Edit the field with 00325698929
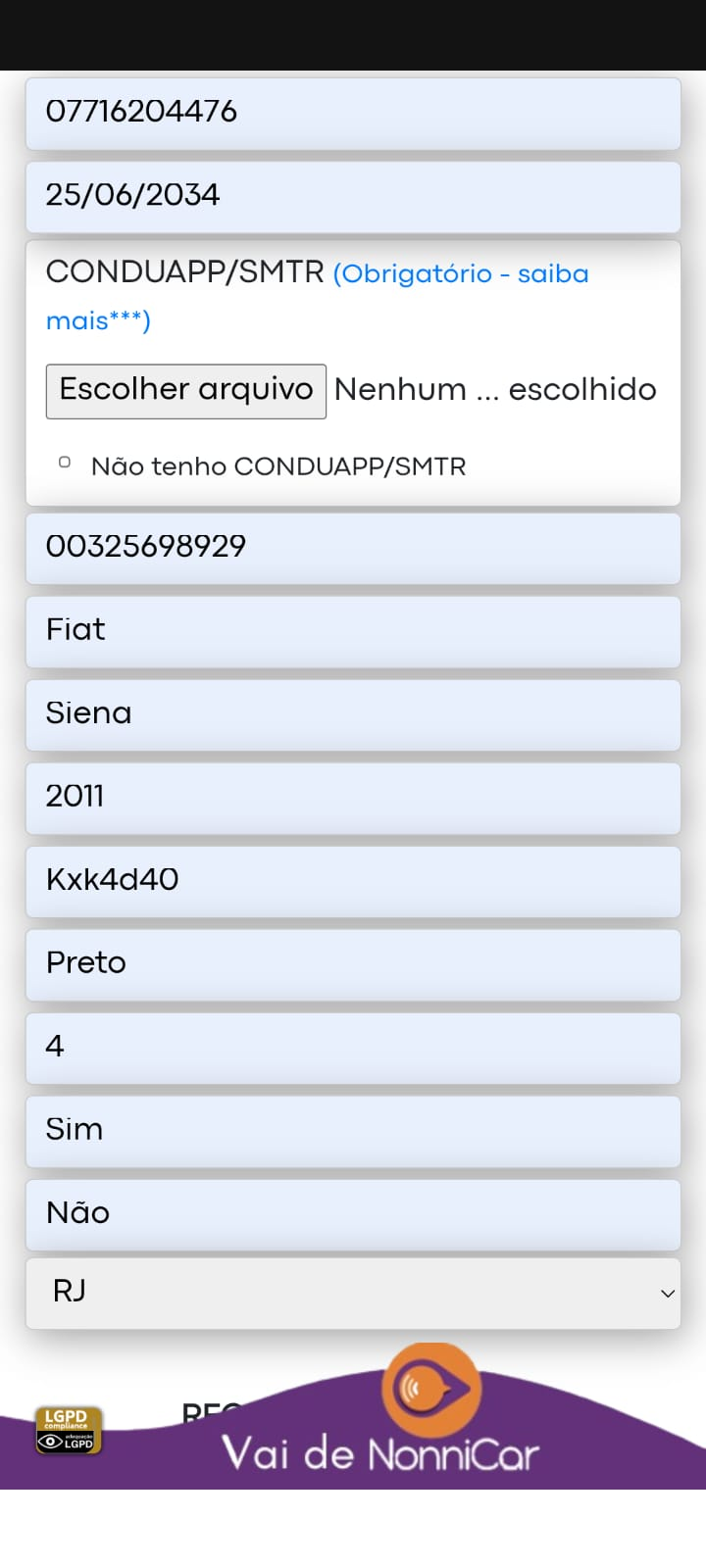The width and height of the screenshot is (706, 1568). [353, 547]
